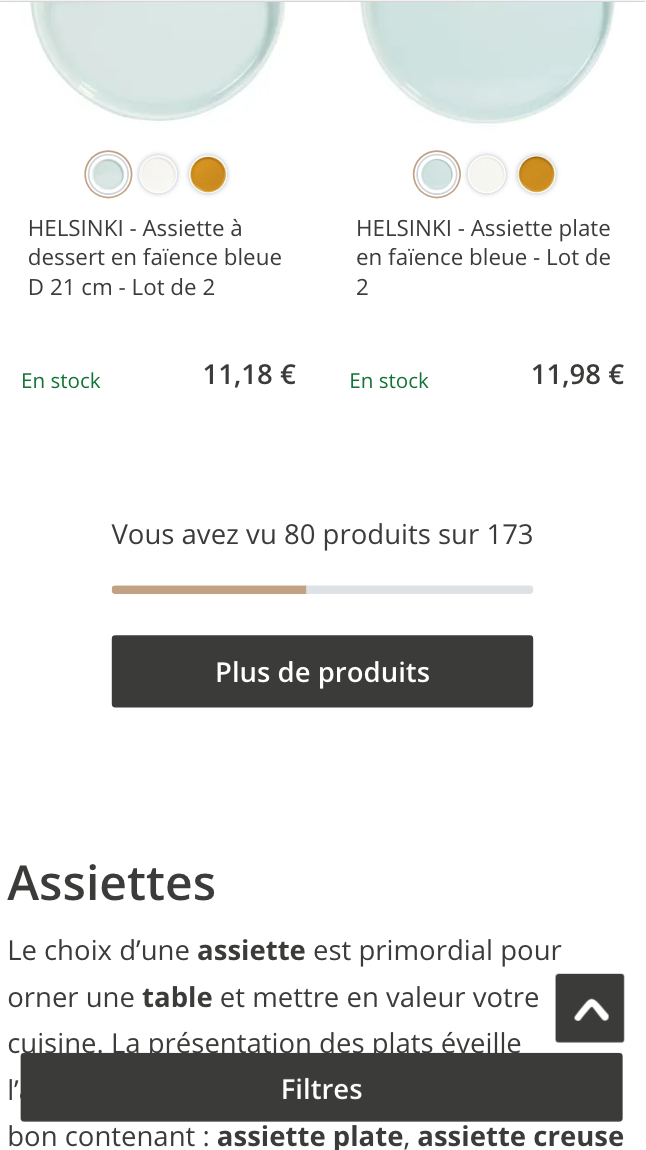This screenshot has width=646, height=1150.
Task: View HELSINKI Assiette plate Lot de 2
Action: tap(483, 258)
